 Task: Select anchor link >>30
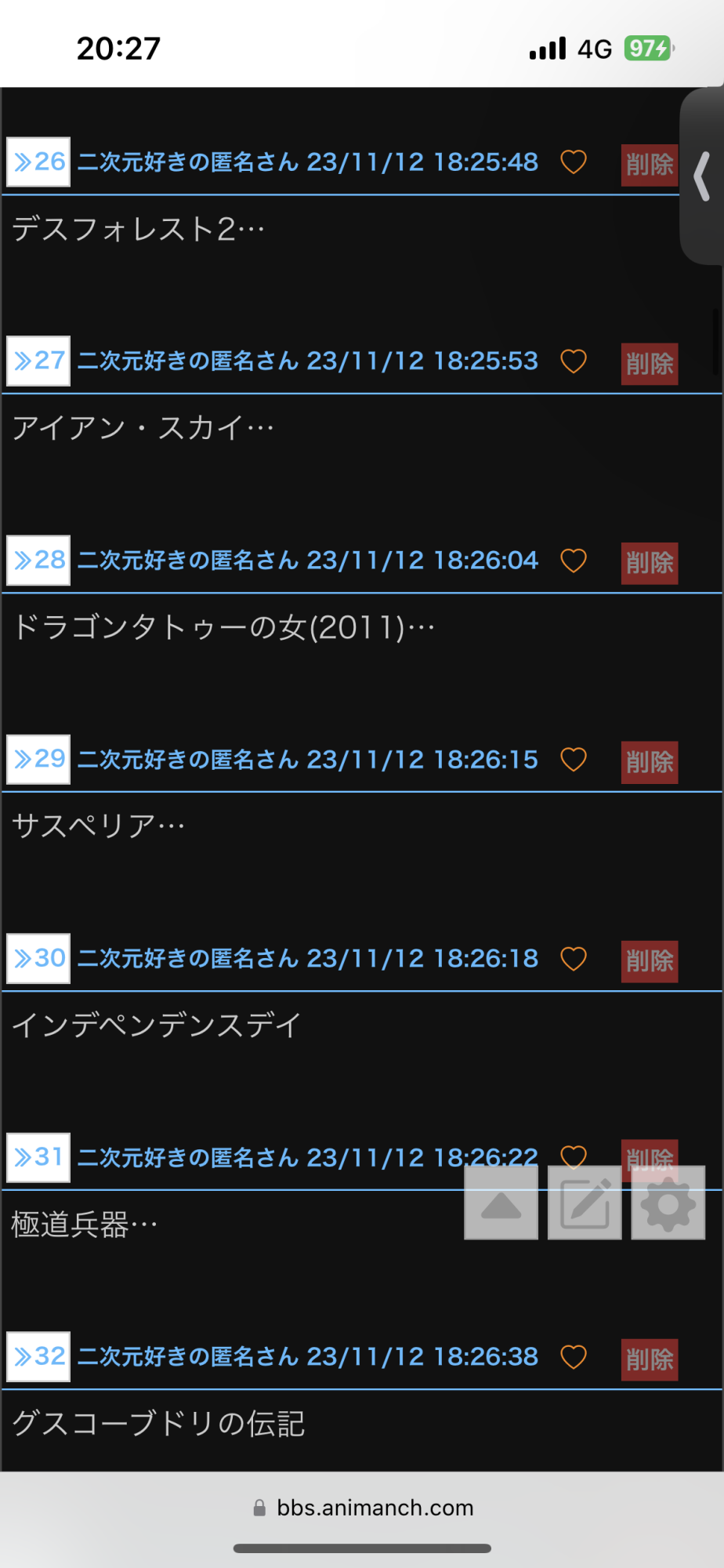(38, 958)
